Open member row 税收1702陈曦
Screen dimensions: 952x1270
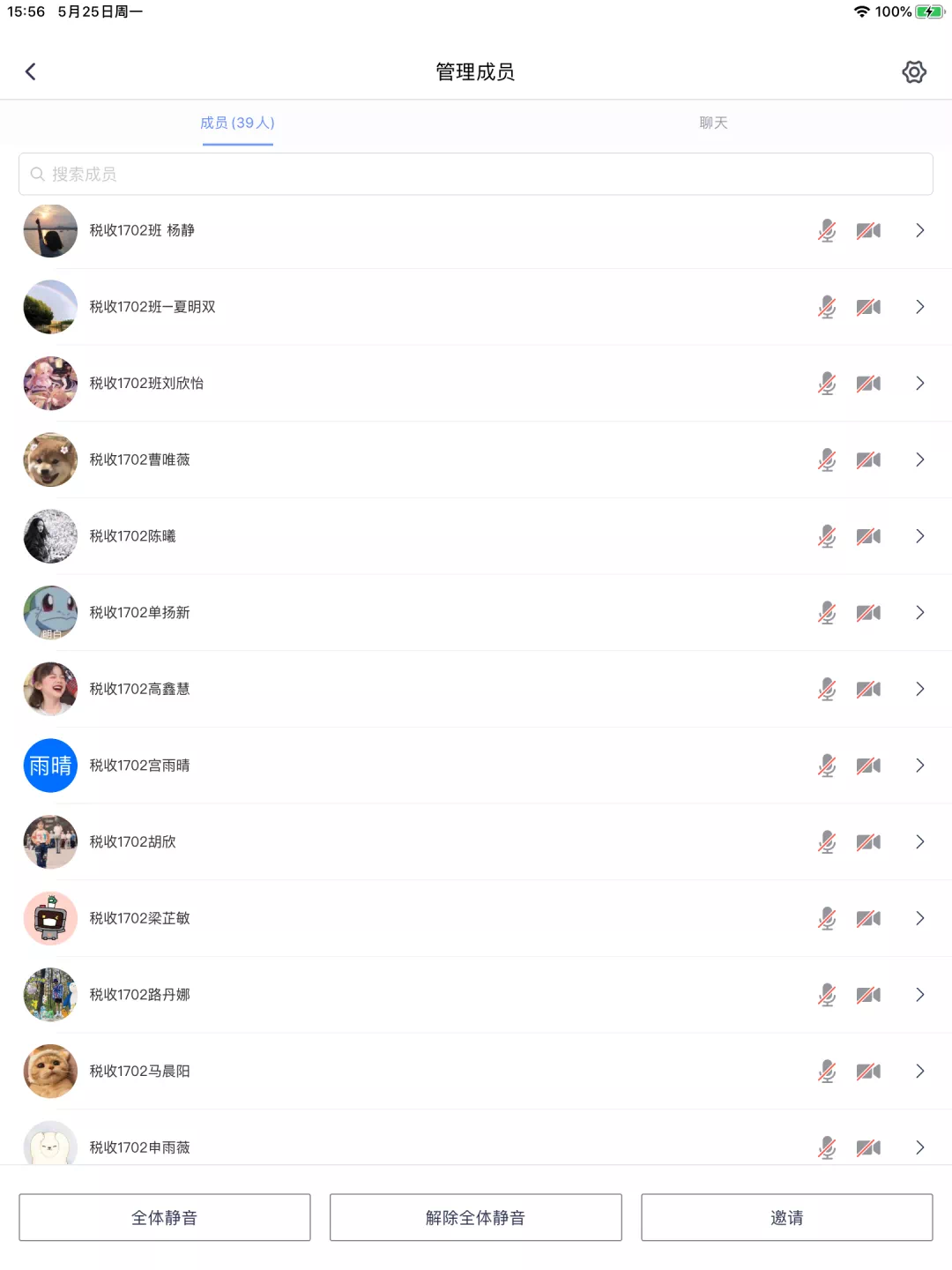(x=132, y=536)
